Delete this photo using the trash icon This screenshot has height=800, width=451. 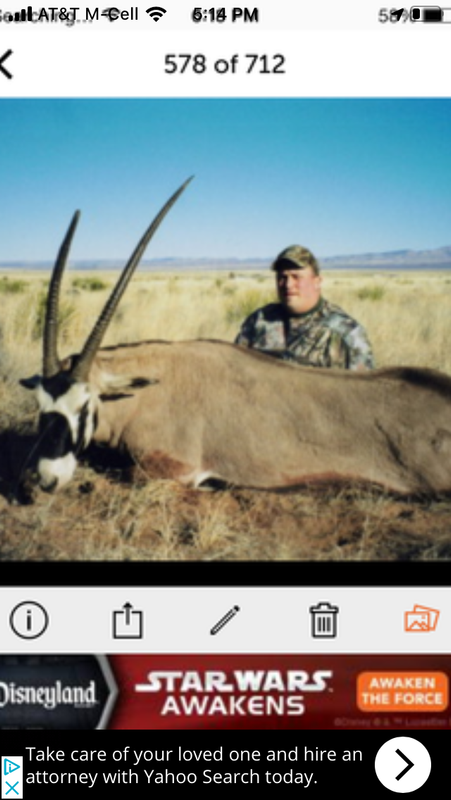tap(324, 620)
